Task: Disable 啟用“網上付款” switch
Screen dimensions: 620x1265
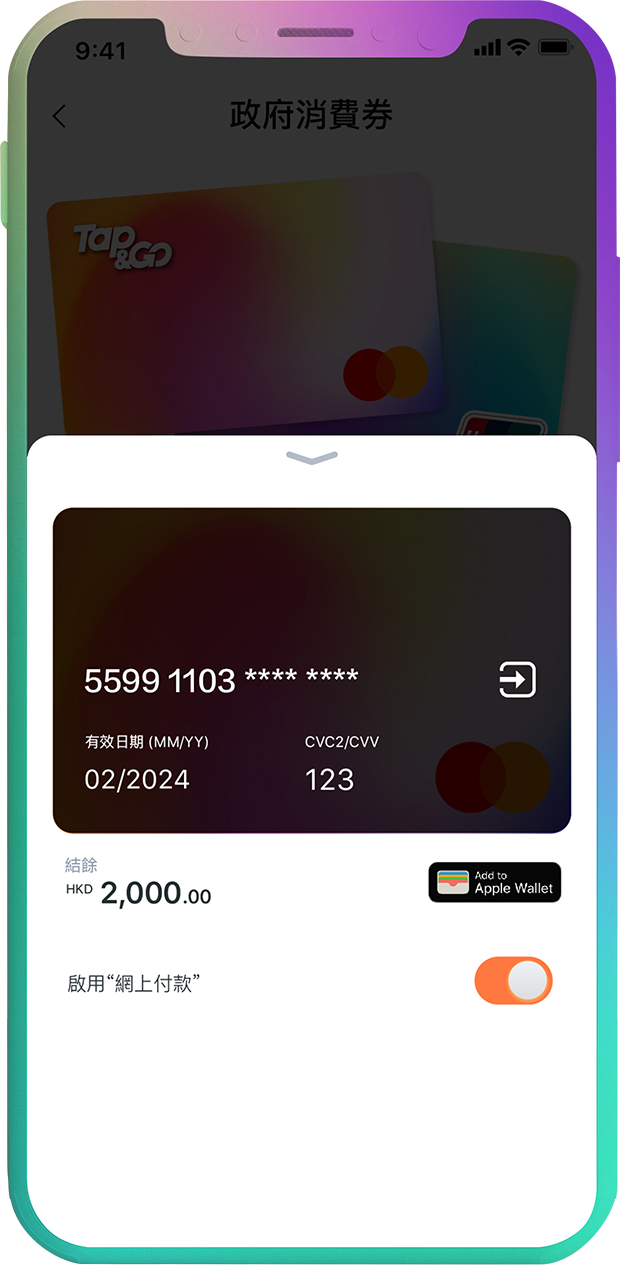Action: pyautogui.click(x=513, y=981)
